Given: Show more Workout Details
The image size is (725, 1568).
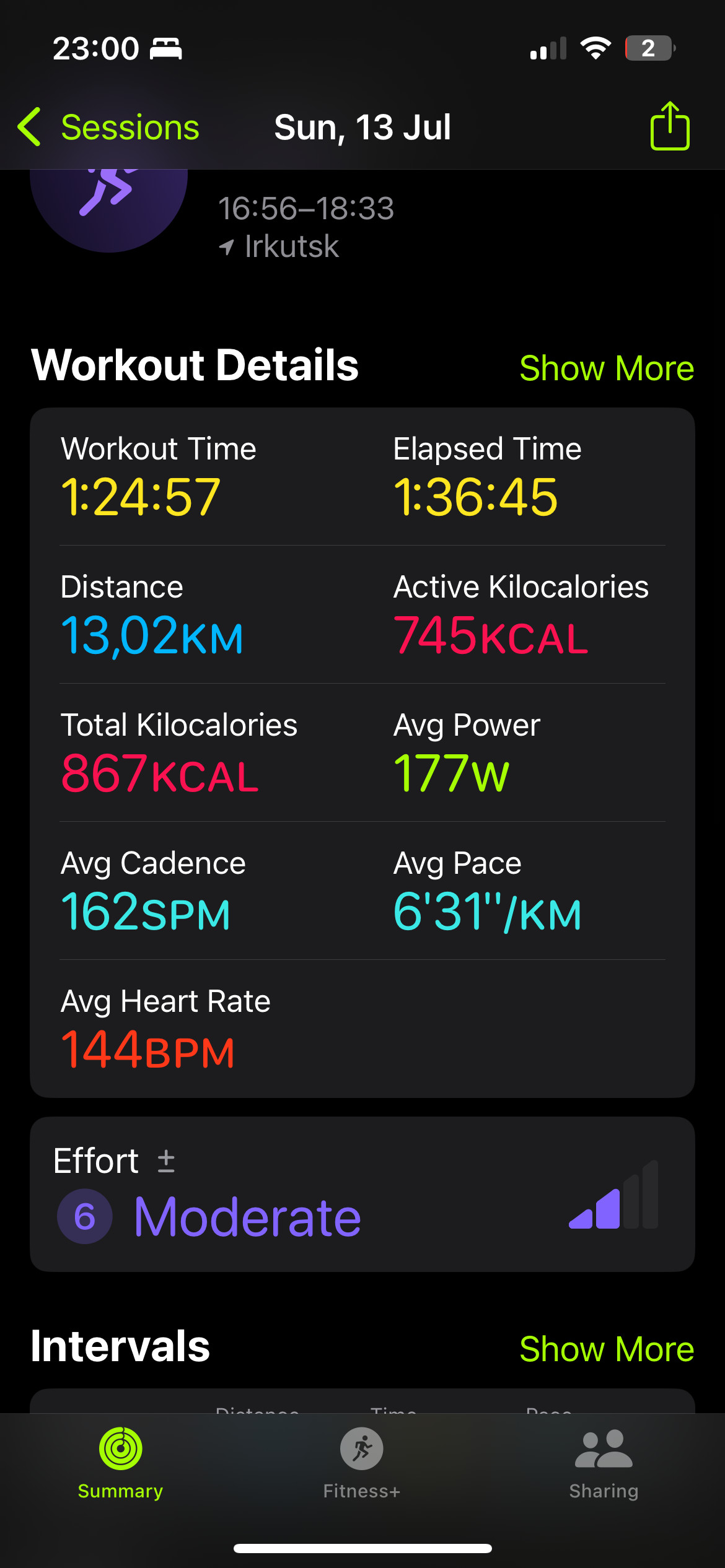Looking at the screenshot, I should click(607, 368).
